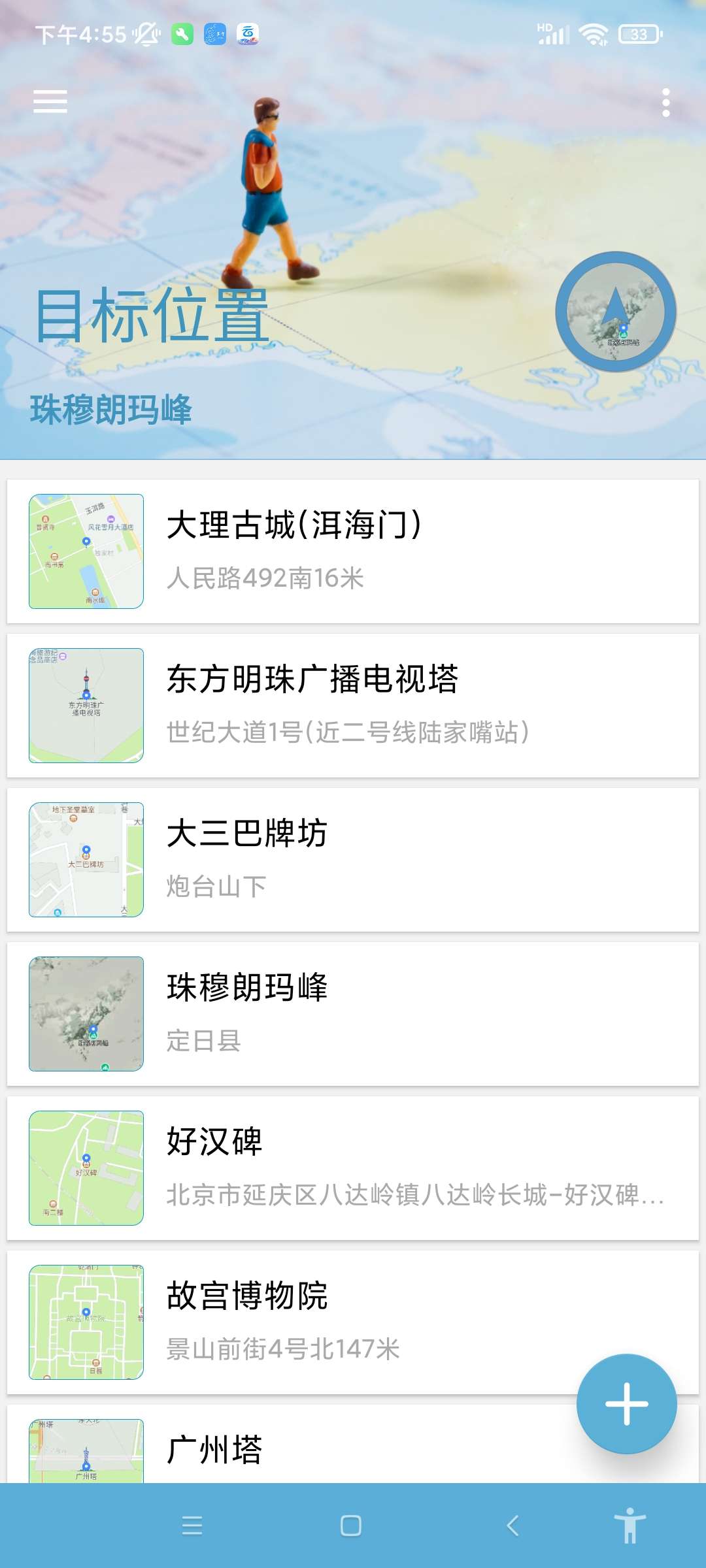Select 珠穆朗玛峰 in 定日县
Image resolution: width=706 pixels, height=1568 pixels.
(x=353, y=1014)
